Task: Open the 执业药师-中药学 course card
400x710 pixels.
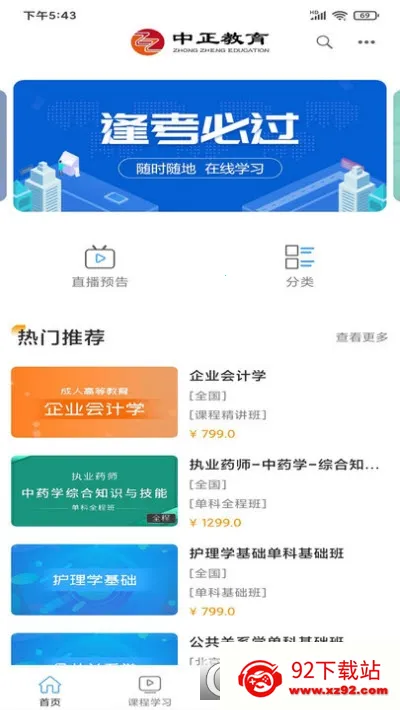Action: (x=200, y=491)
